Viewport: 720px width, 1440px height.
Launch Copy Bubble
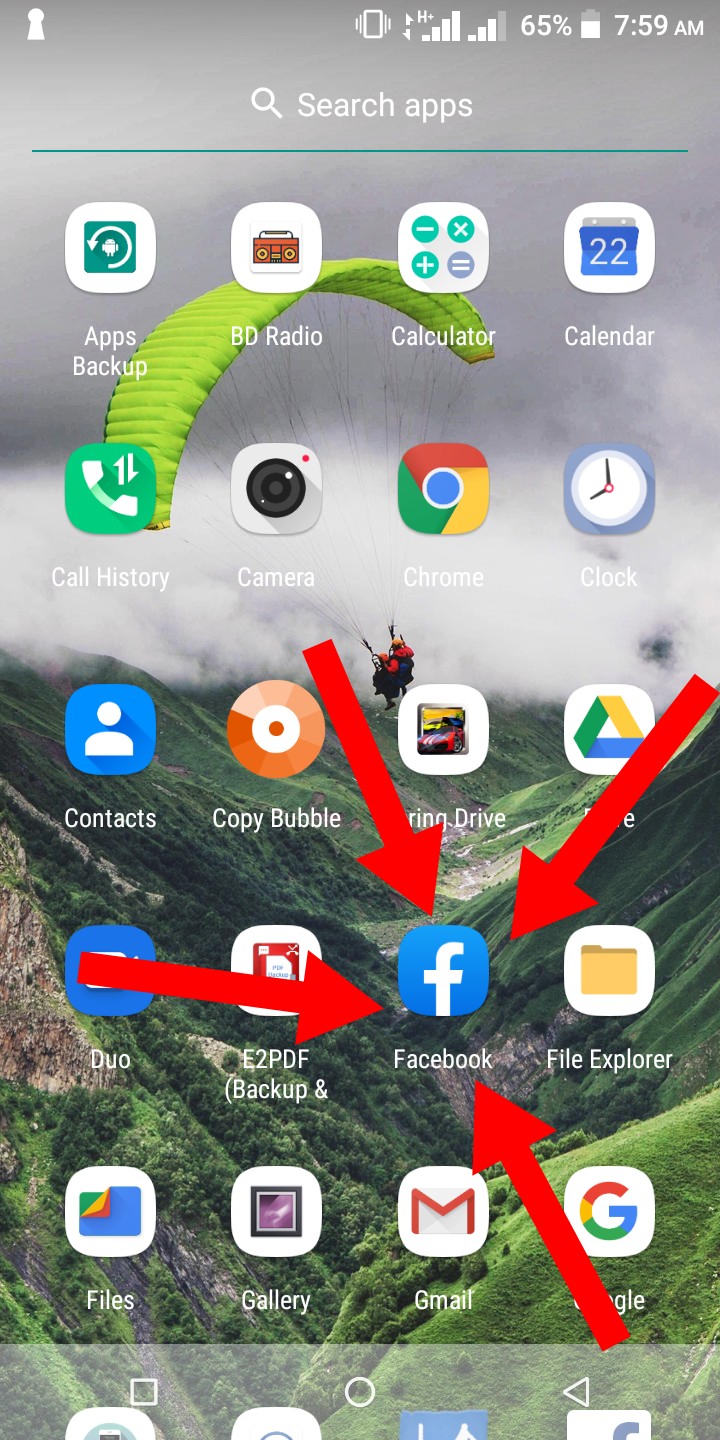tap(276, 730)
